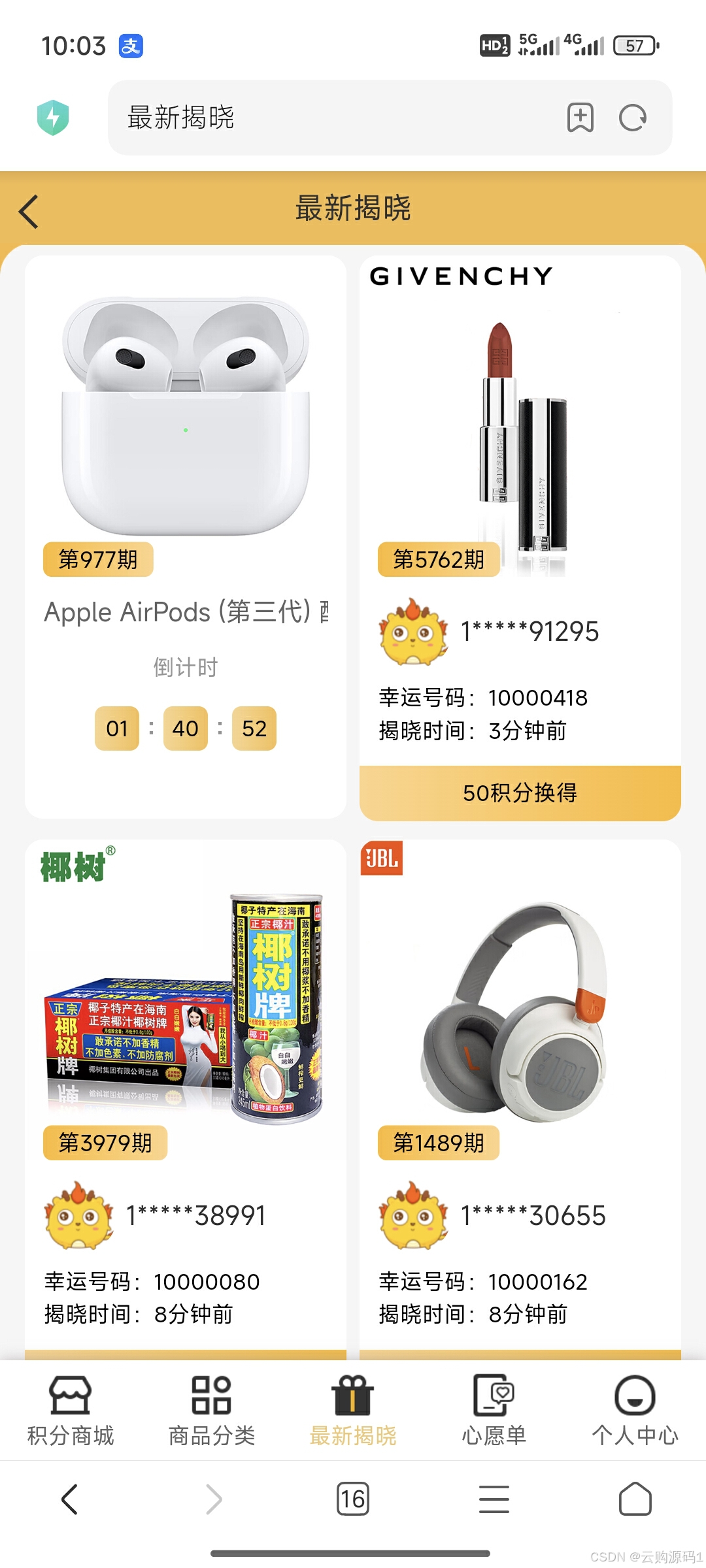Open the browser security shield
The image size is (706, 1568).
pos(54,118)
